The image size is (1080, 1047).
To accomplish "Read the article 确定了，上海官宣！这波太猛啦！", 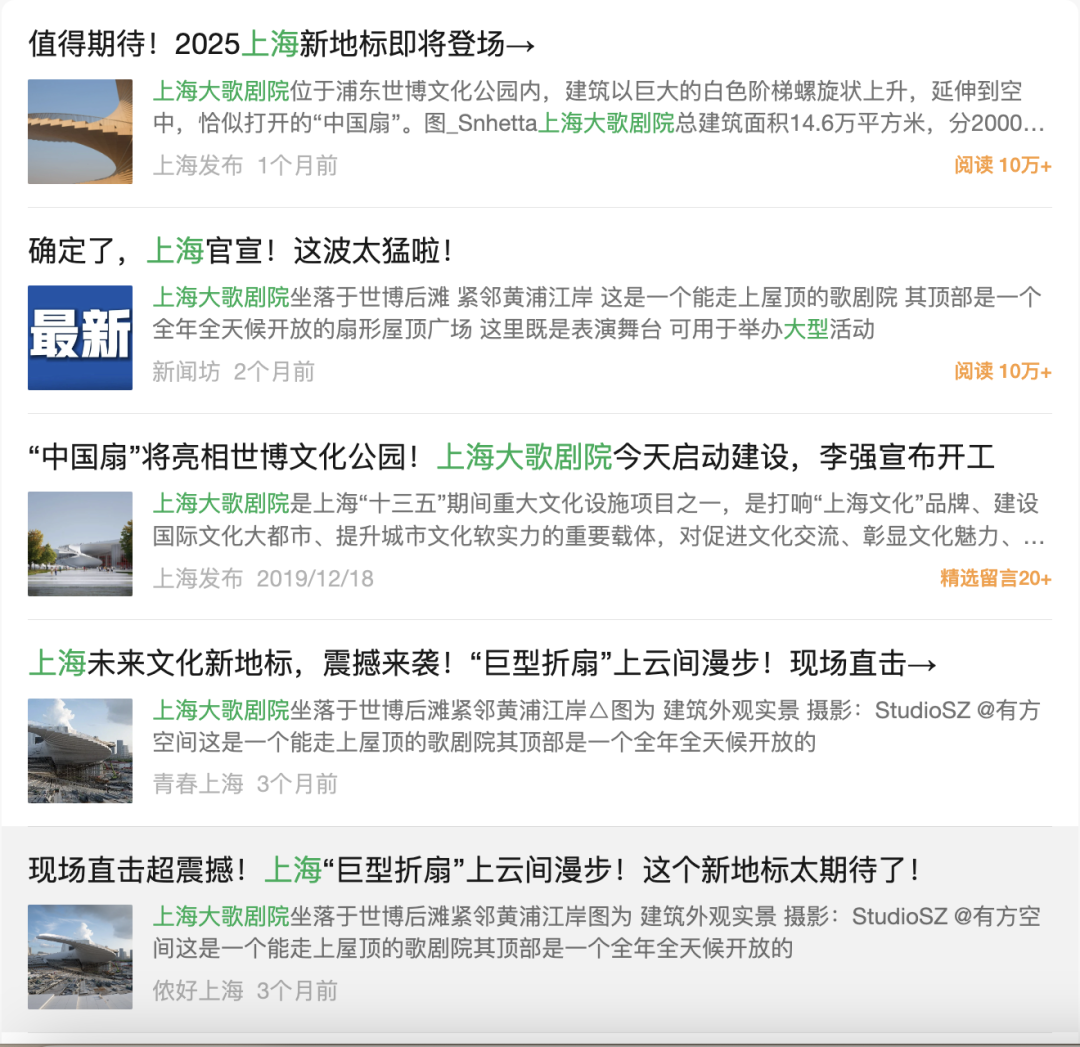I will point(240,251).
